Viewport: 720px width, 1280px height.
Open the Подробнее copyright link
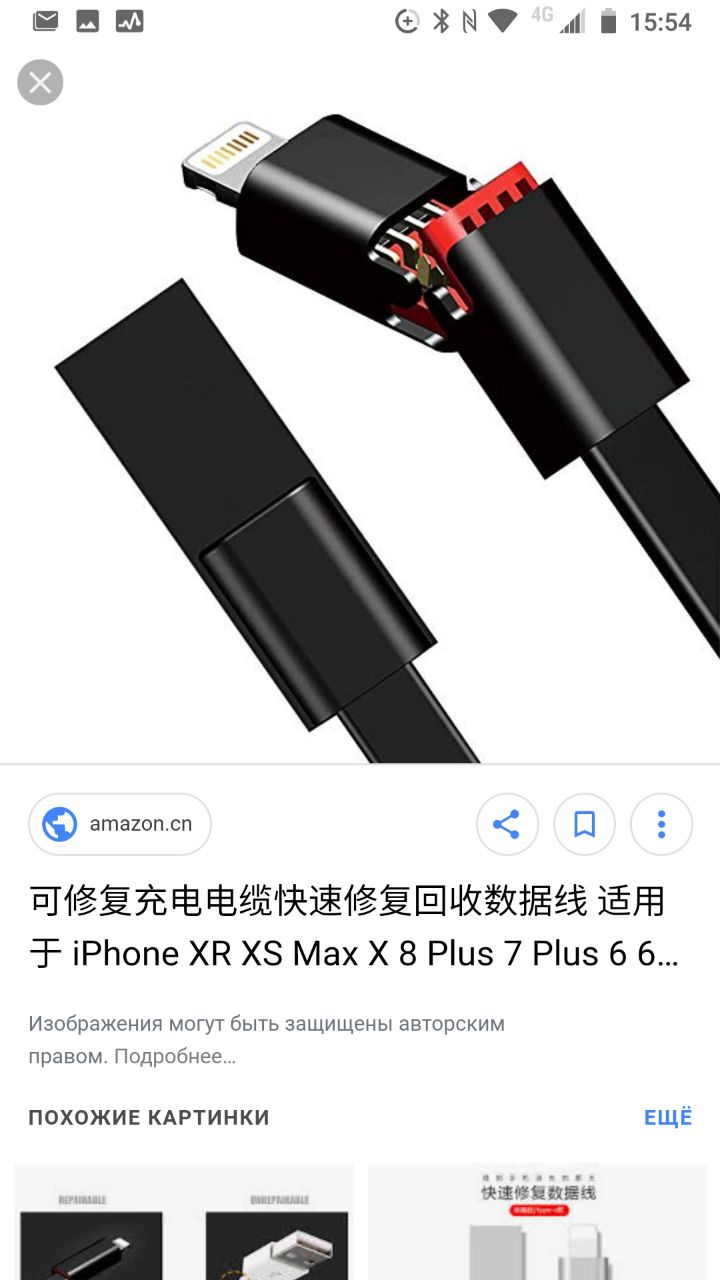click(175, 1056)
